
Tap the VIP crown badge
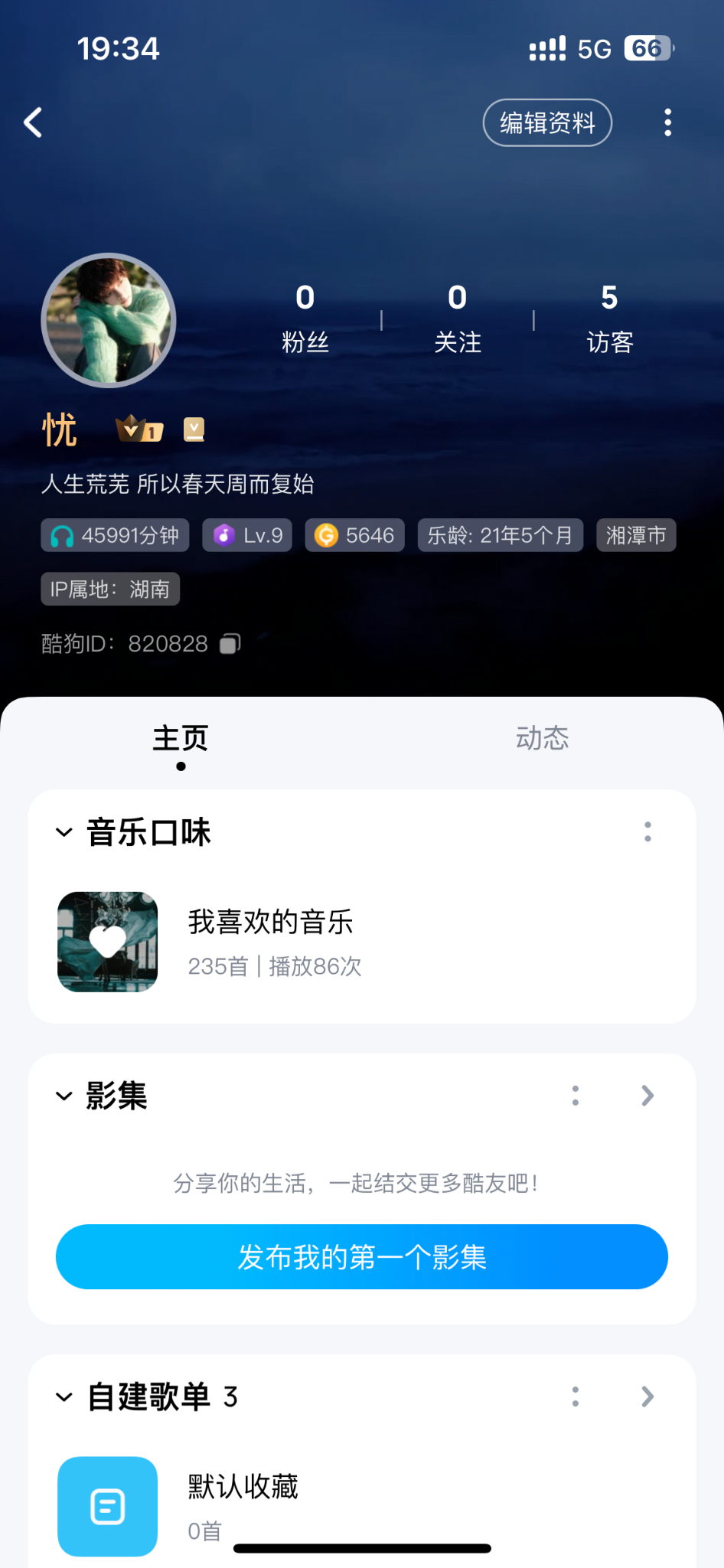pos(139,430)
